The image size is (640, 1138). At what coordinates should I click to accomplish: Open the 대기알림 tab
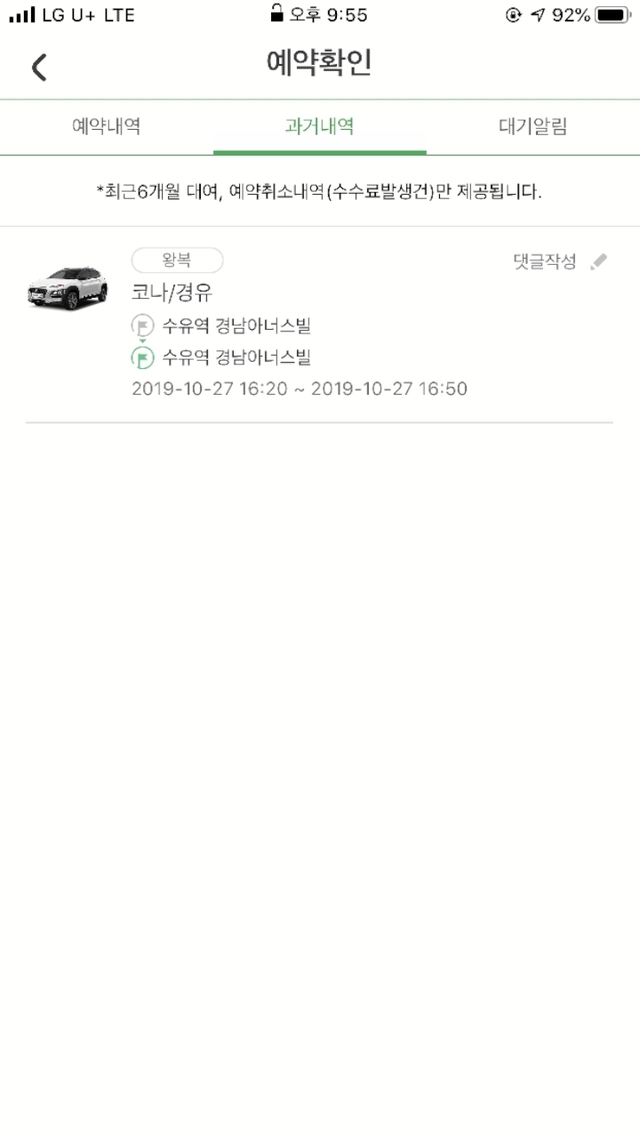point(533,127)
